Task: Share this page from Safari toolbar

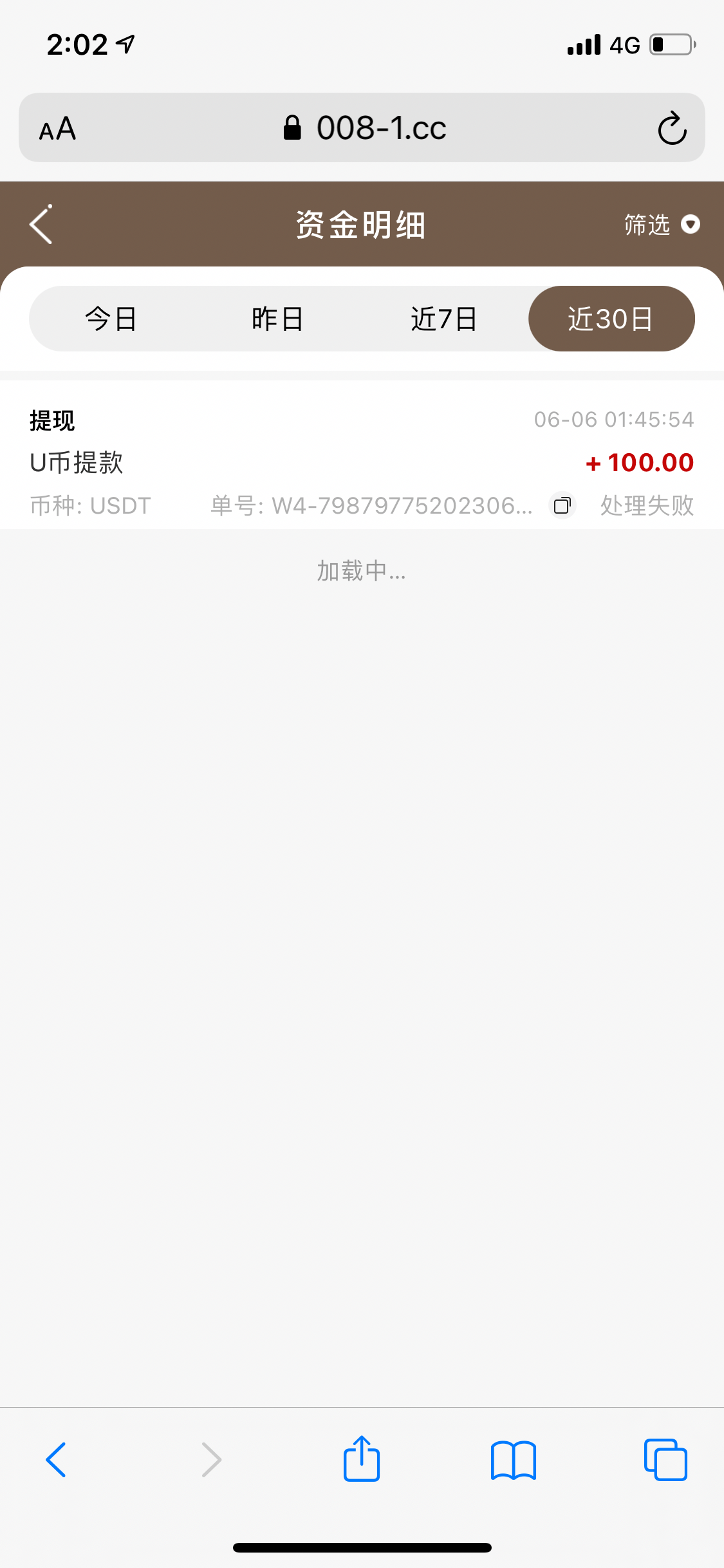Action: 362,1459
